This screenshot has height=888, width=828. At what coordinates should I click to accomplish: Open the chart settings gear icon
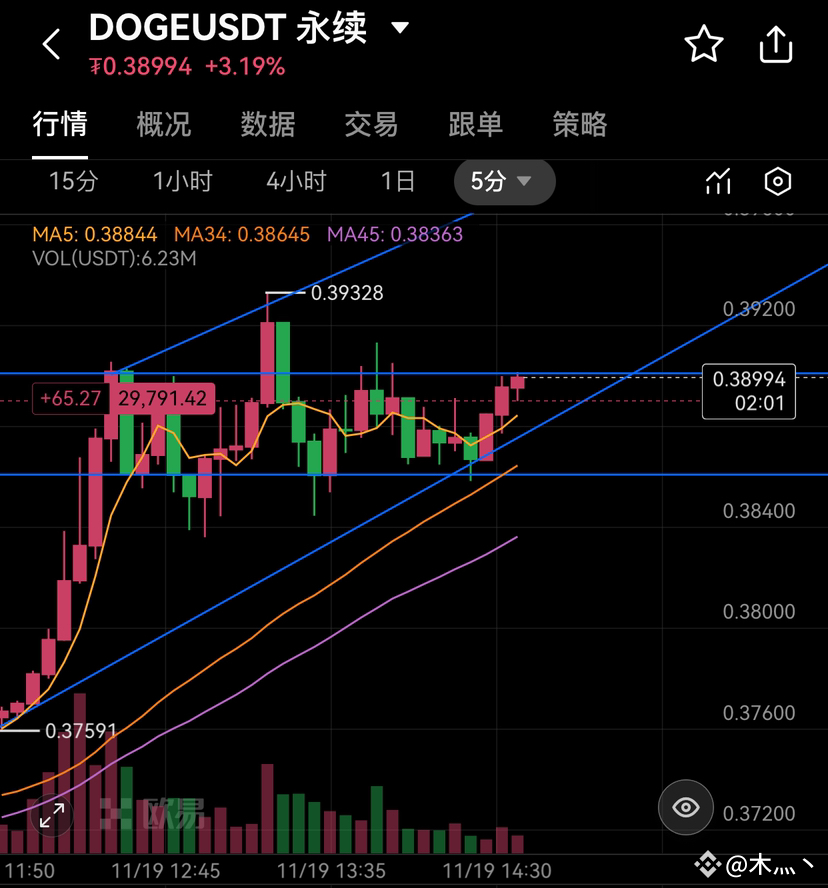[x=777, y=182]
